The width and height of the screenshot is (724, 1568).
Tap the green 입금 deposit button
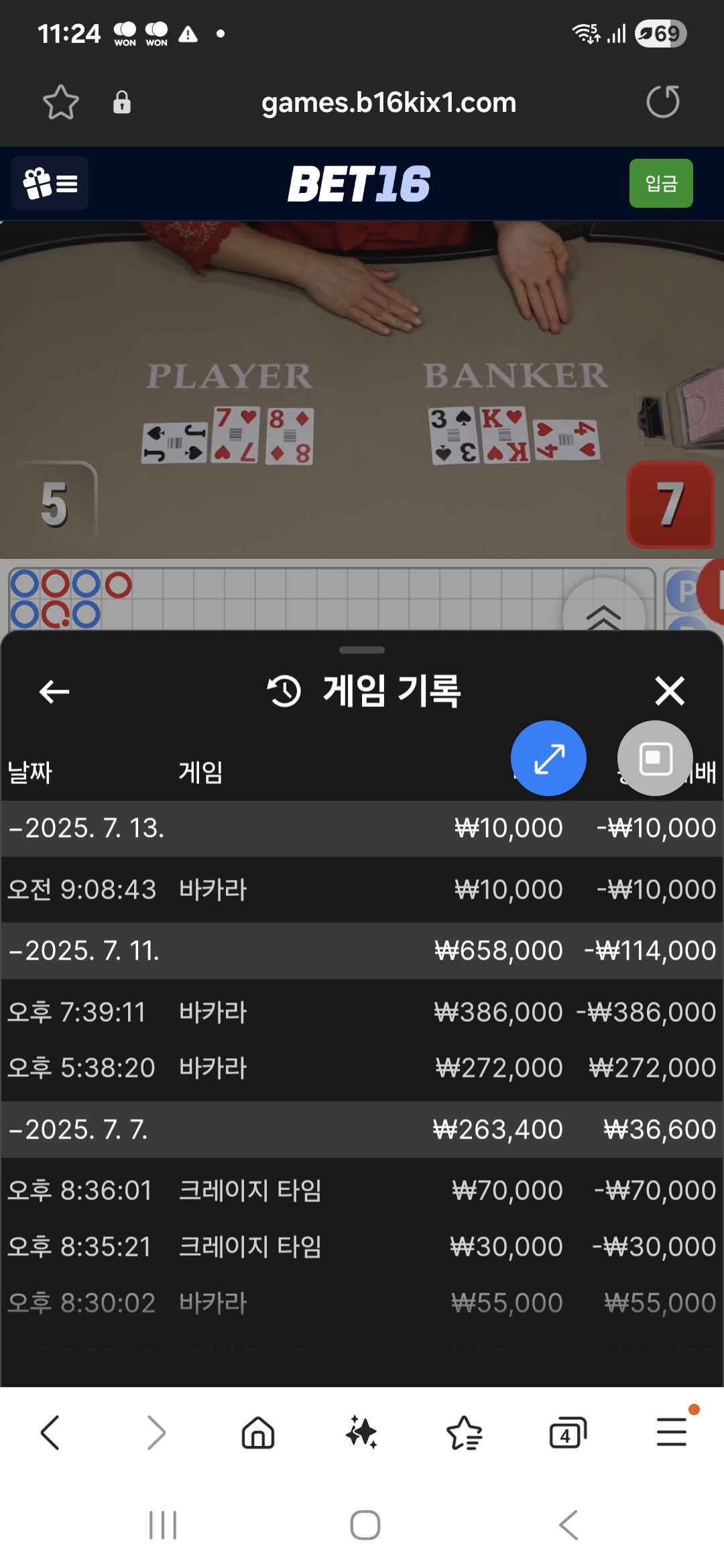click(660, 184)
